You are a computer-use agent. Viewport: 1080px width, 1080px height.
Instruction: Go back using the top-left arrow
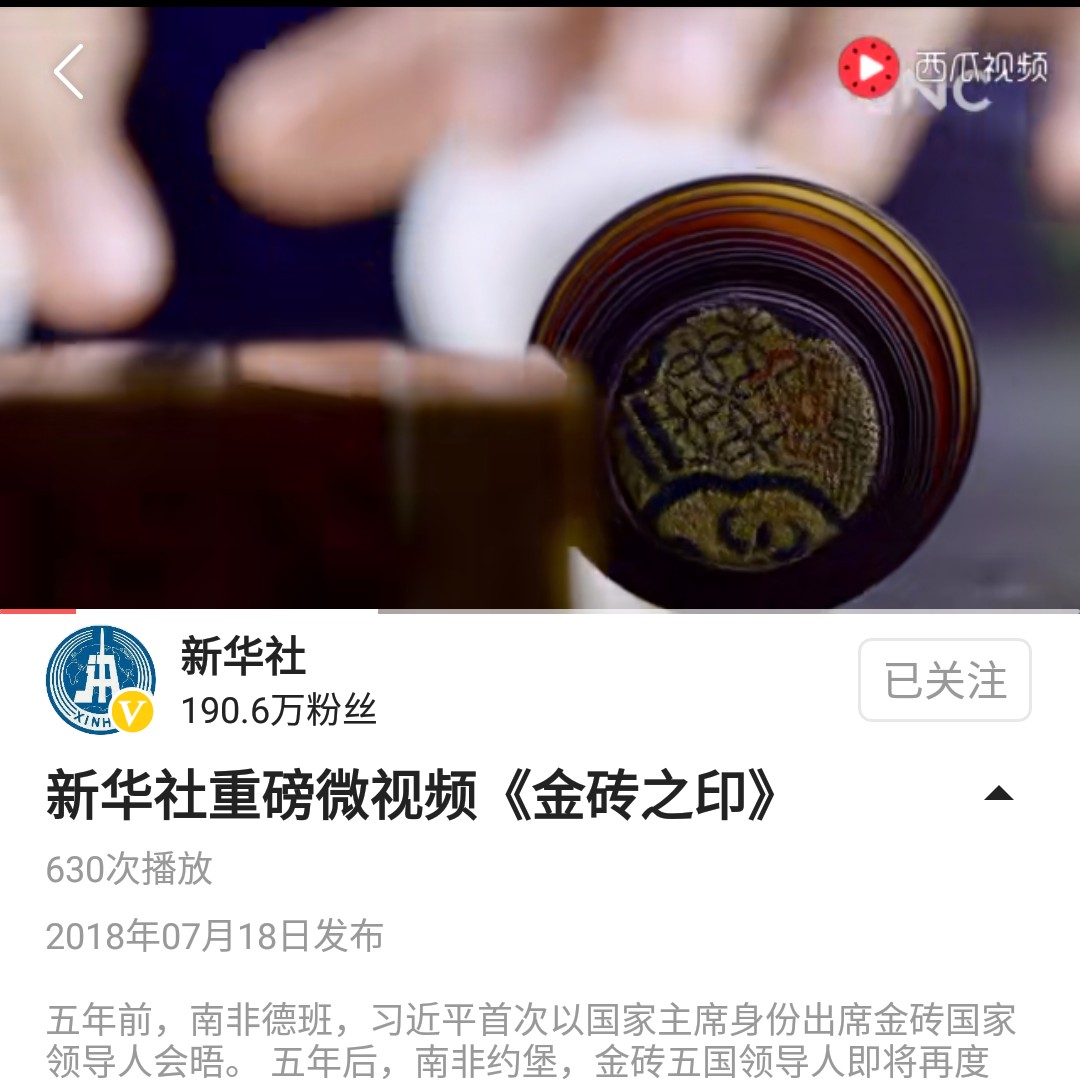[x=68, y=72]
